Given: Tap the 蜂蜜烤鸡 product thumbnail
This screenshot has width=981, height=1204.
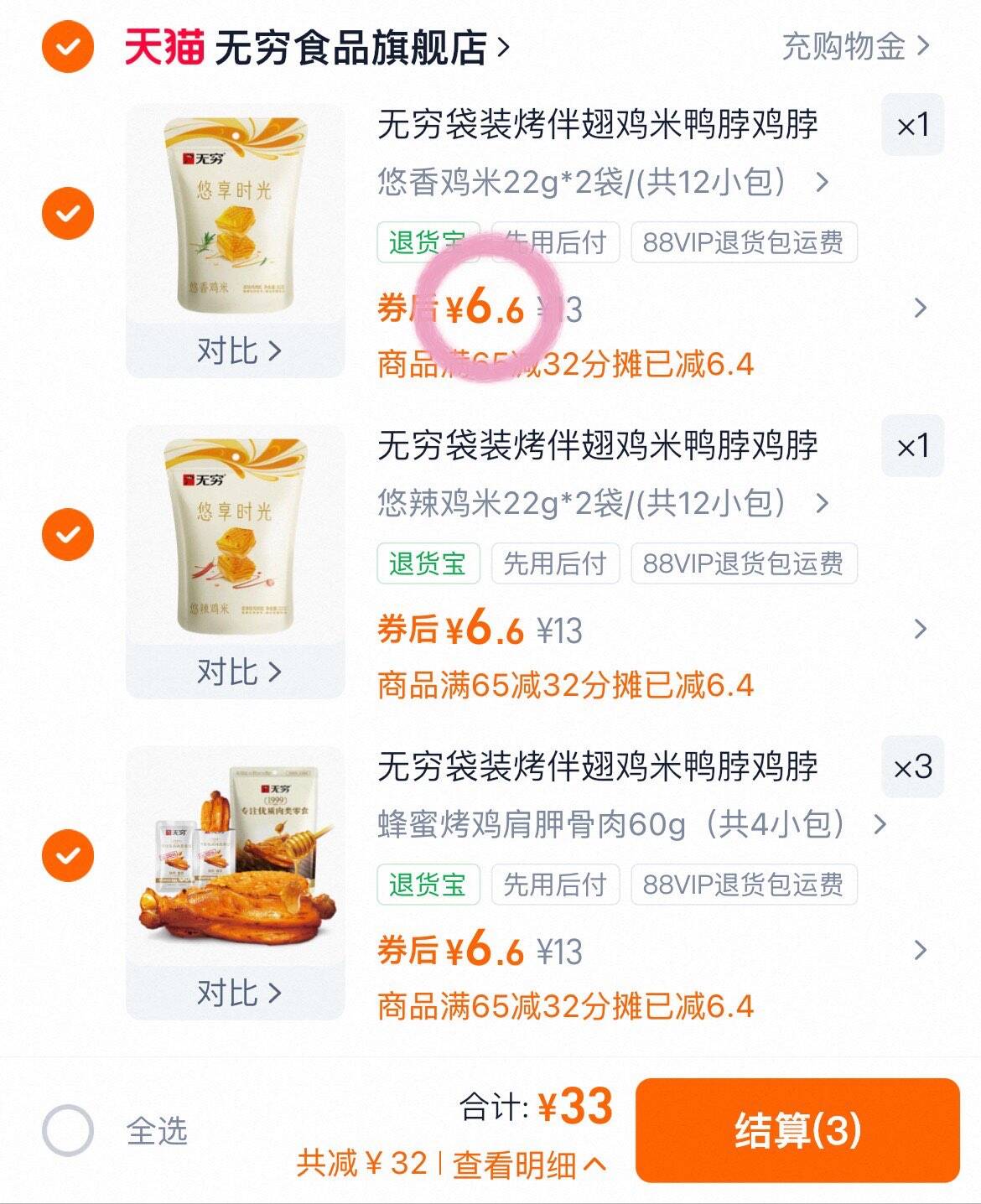Looking at the screenshot, I should click(236, 864).
